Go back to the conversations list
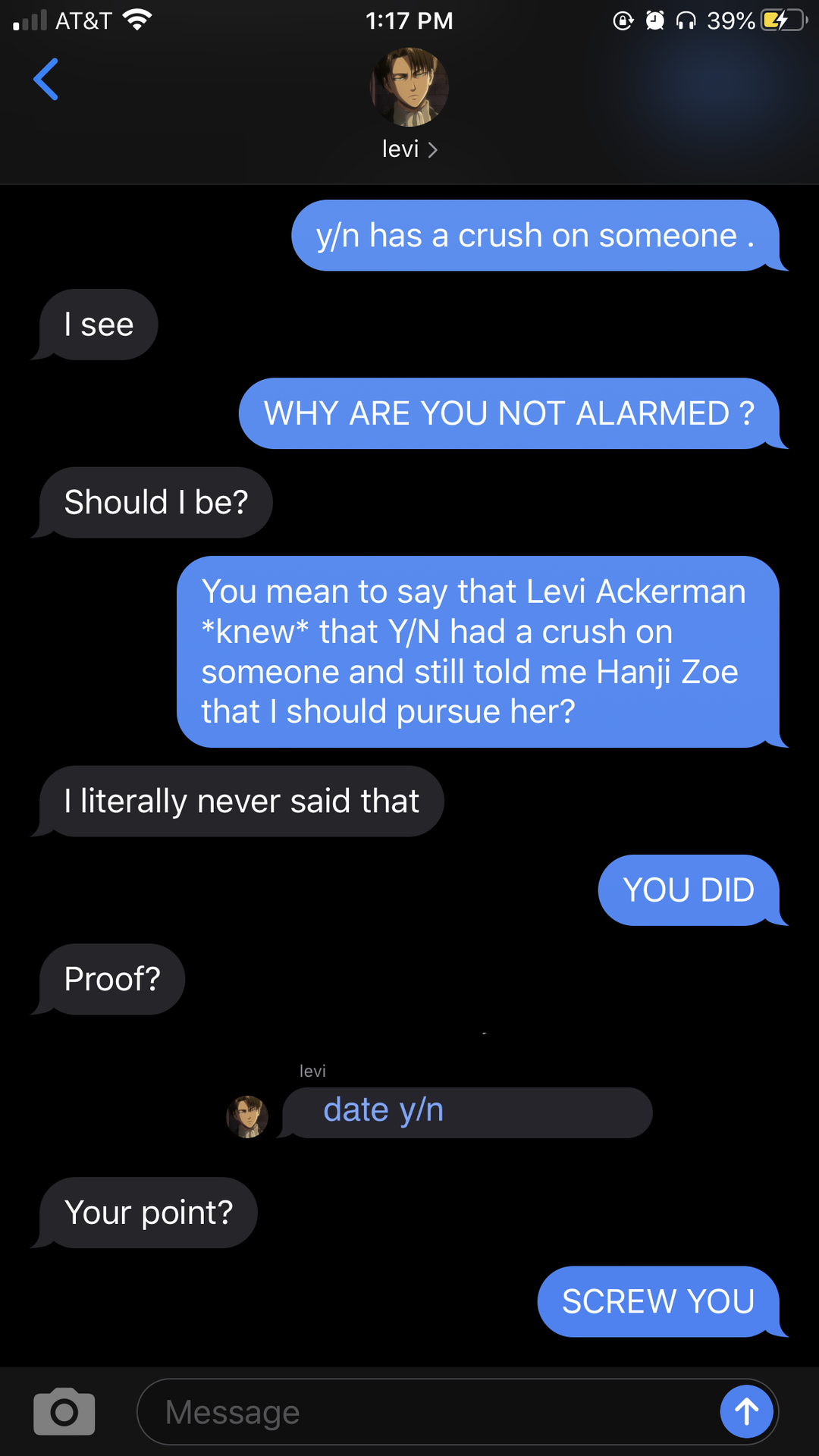Viewport: 819px width, 1456px height. 45,79
